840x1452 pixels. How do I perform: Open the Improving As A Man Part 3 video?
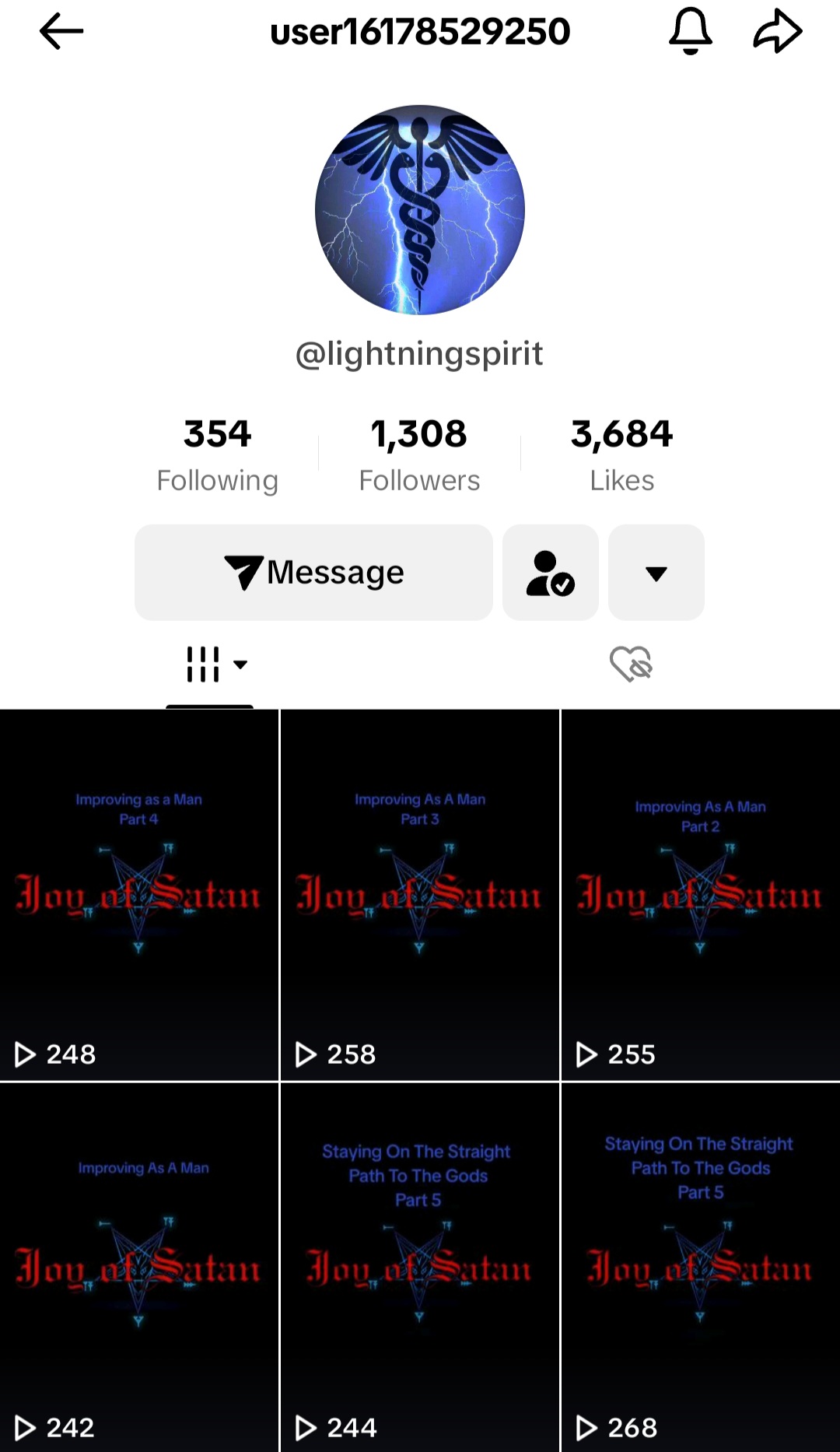[x=420, y=895]
